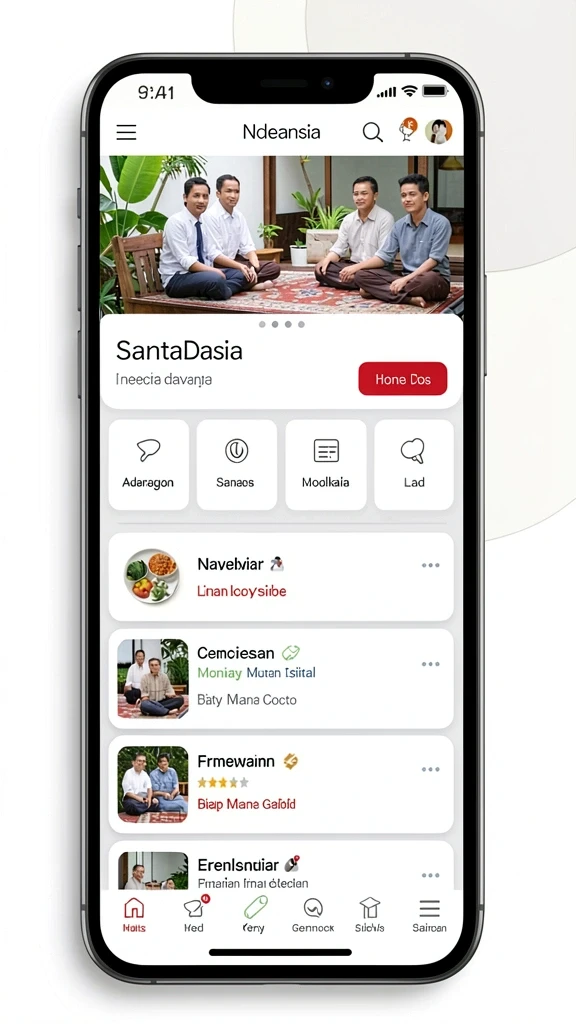Switch to the Ned tab
The width and height of the screenshot is (576, 1024).
[x=194, y=914]
